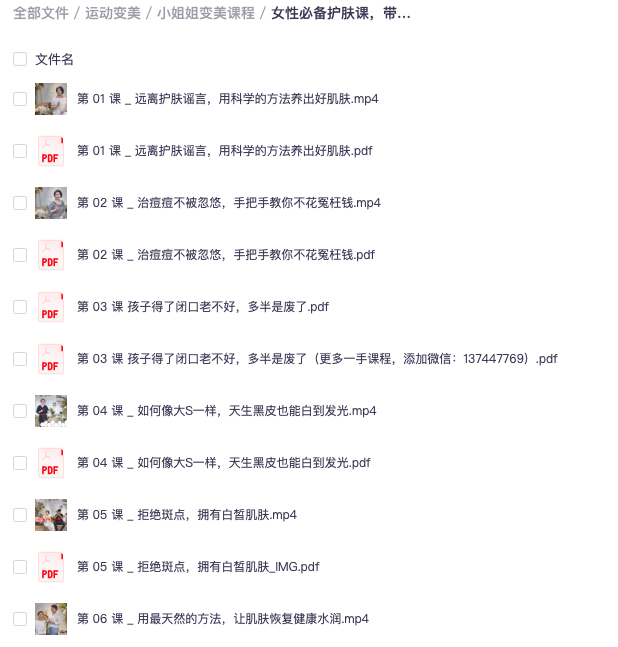
Task: Play 第 04 课 如何像大S一样 mp4
Action: pyautogui.click(x=226, y=411)
